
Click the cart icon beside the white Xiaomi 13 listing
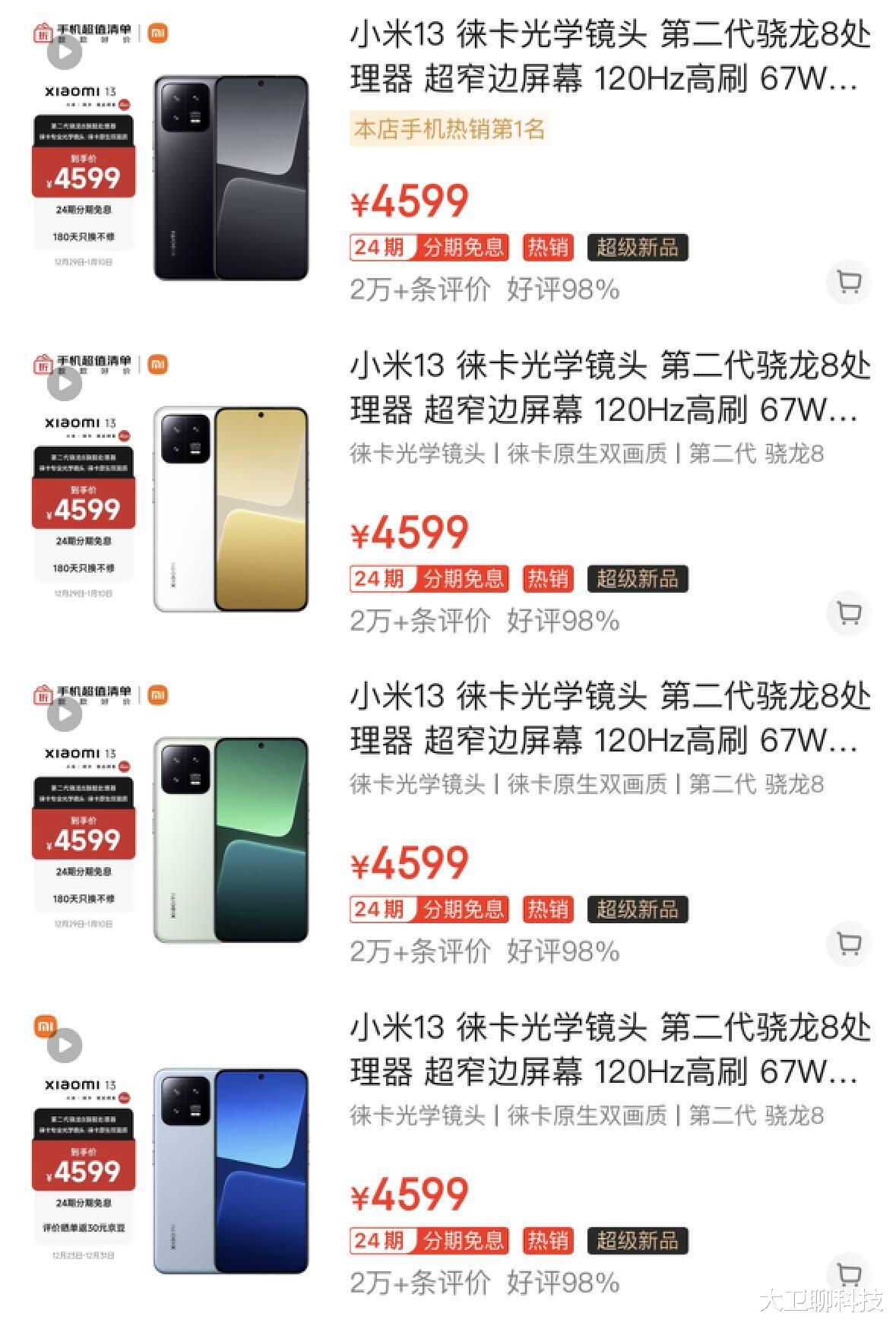coord(849,614)
